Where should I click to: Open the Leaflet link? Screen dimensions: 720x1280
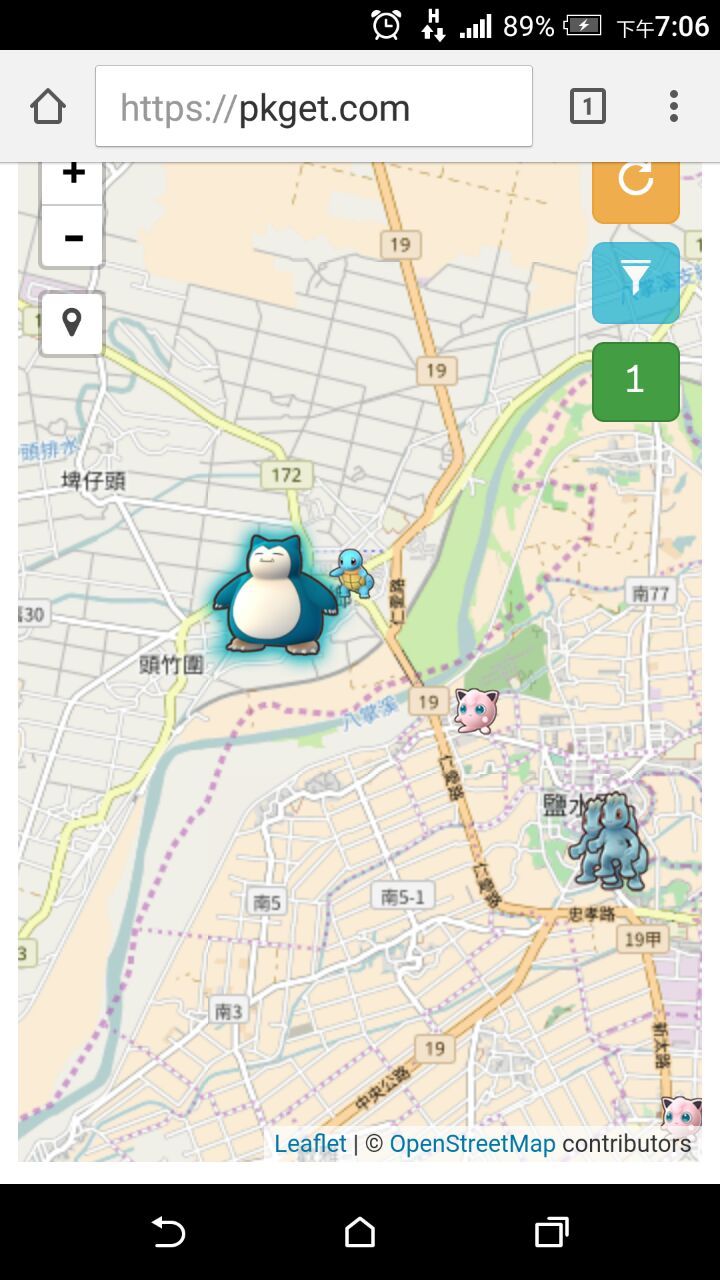coord(310,1144)
